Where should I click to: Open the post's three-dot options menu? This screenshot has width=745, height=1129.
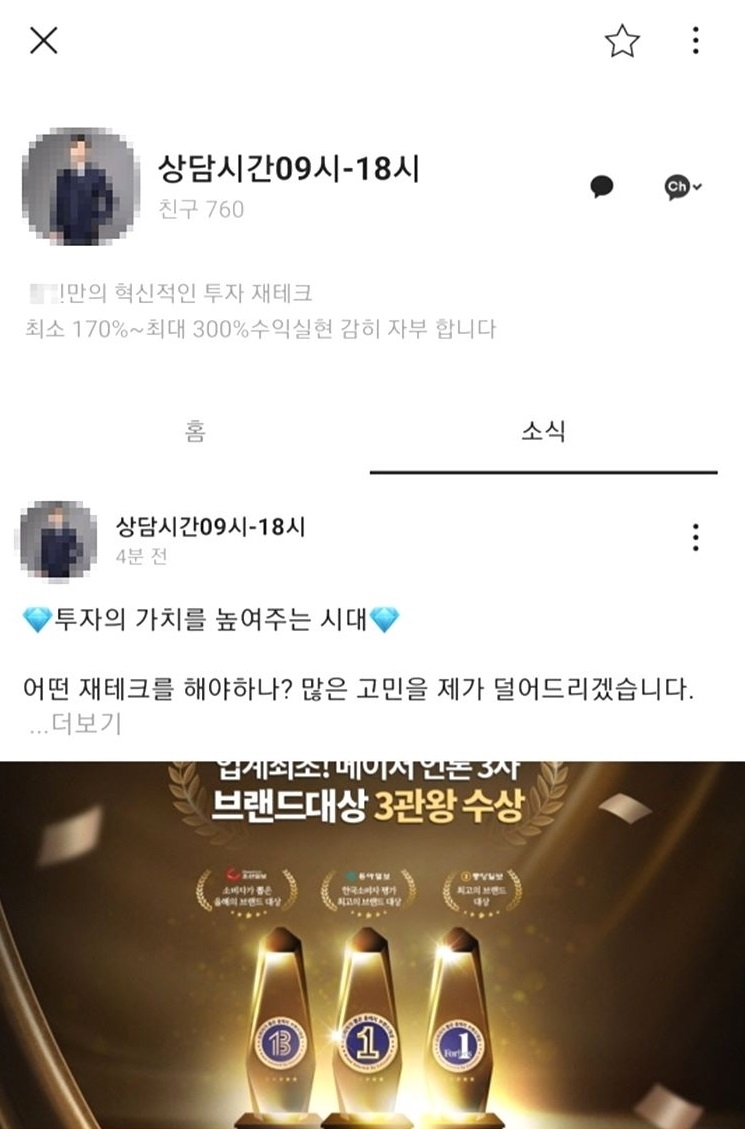[x=696, y=538]
